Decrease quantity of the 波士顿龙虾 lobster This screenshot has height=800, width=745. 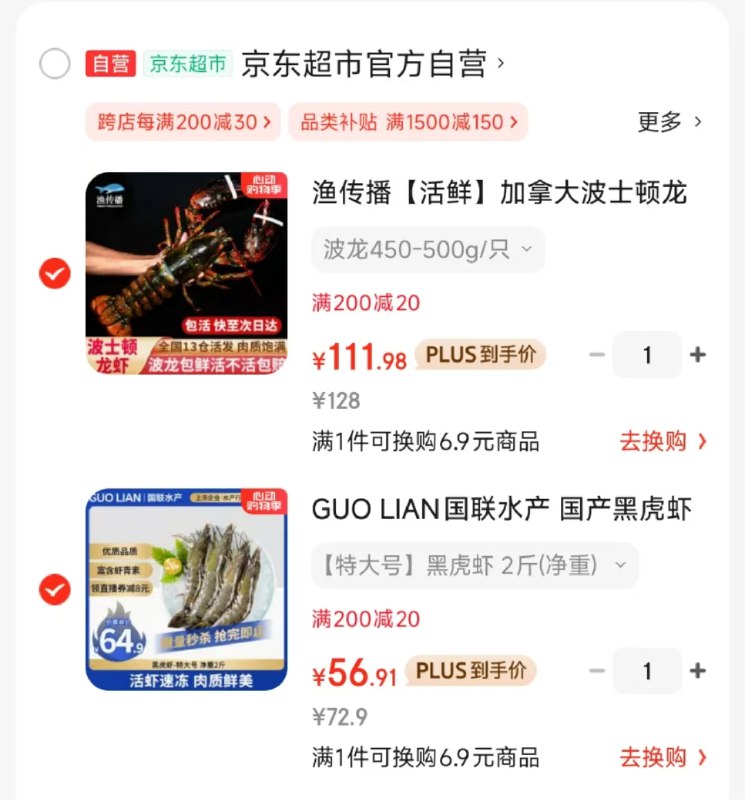597,355
